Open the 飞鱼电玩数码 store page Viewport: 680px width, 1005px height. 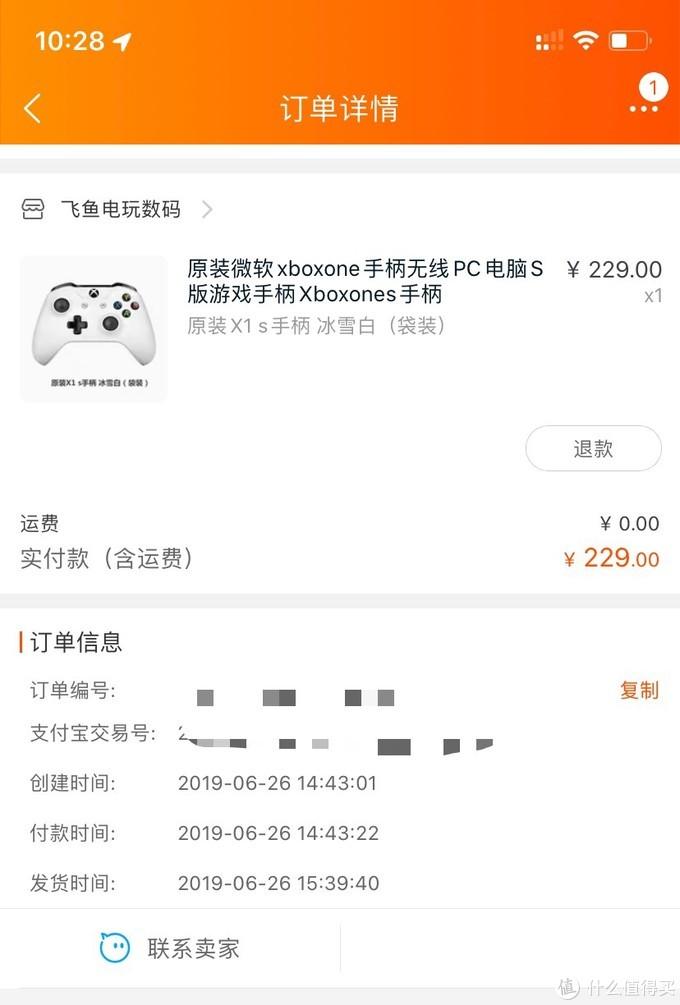point(120,209)
